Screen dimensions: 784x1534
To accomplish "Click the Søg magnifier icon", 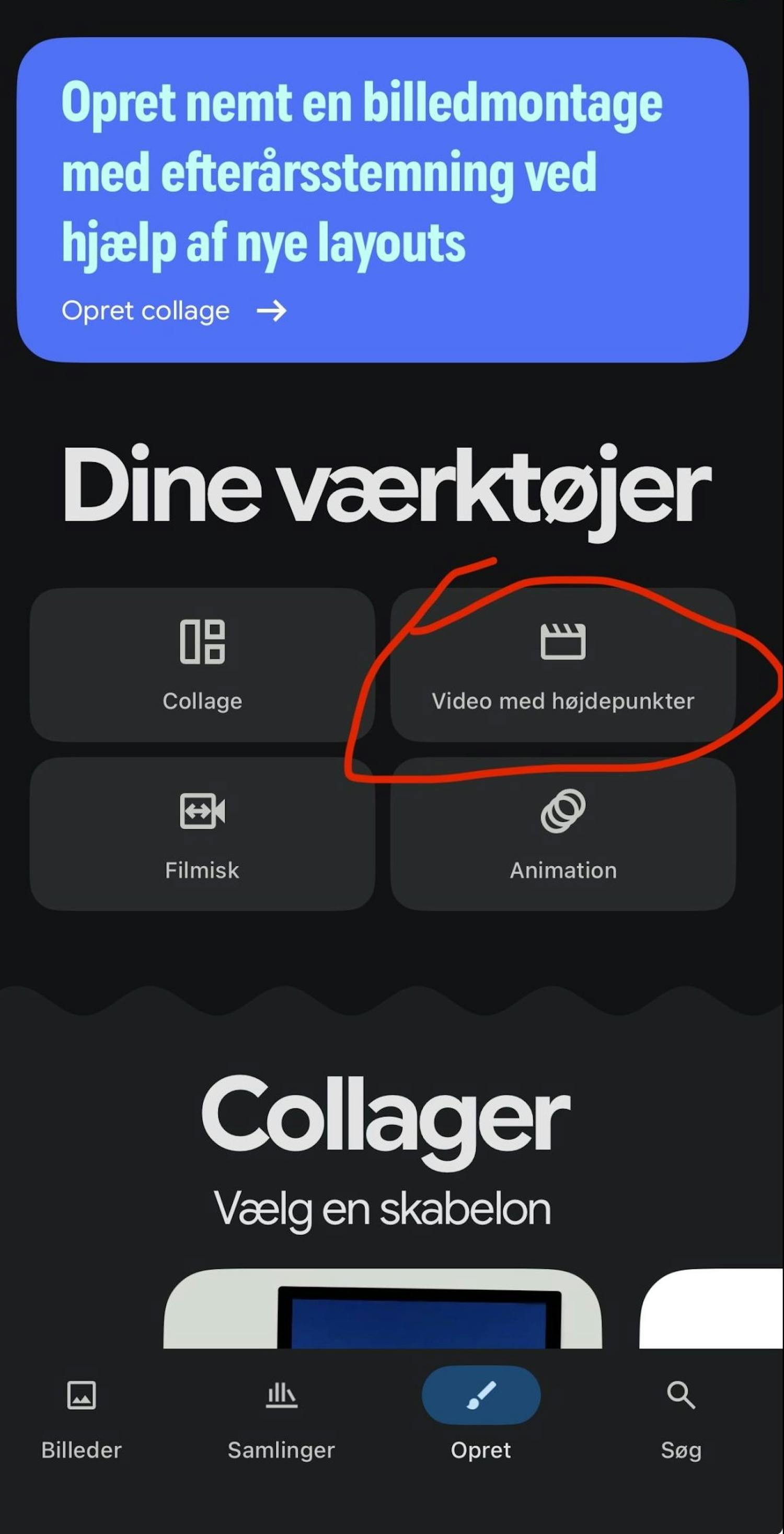I will click(x=681, y=1395).
